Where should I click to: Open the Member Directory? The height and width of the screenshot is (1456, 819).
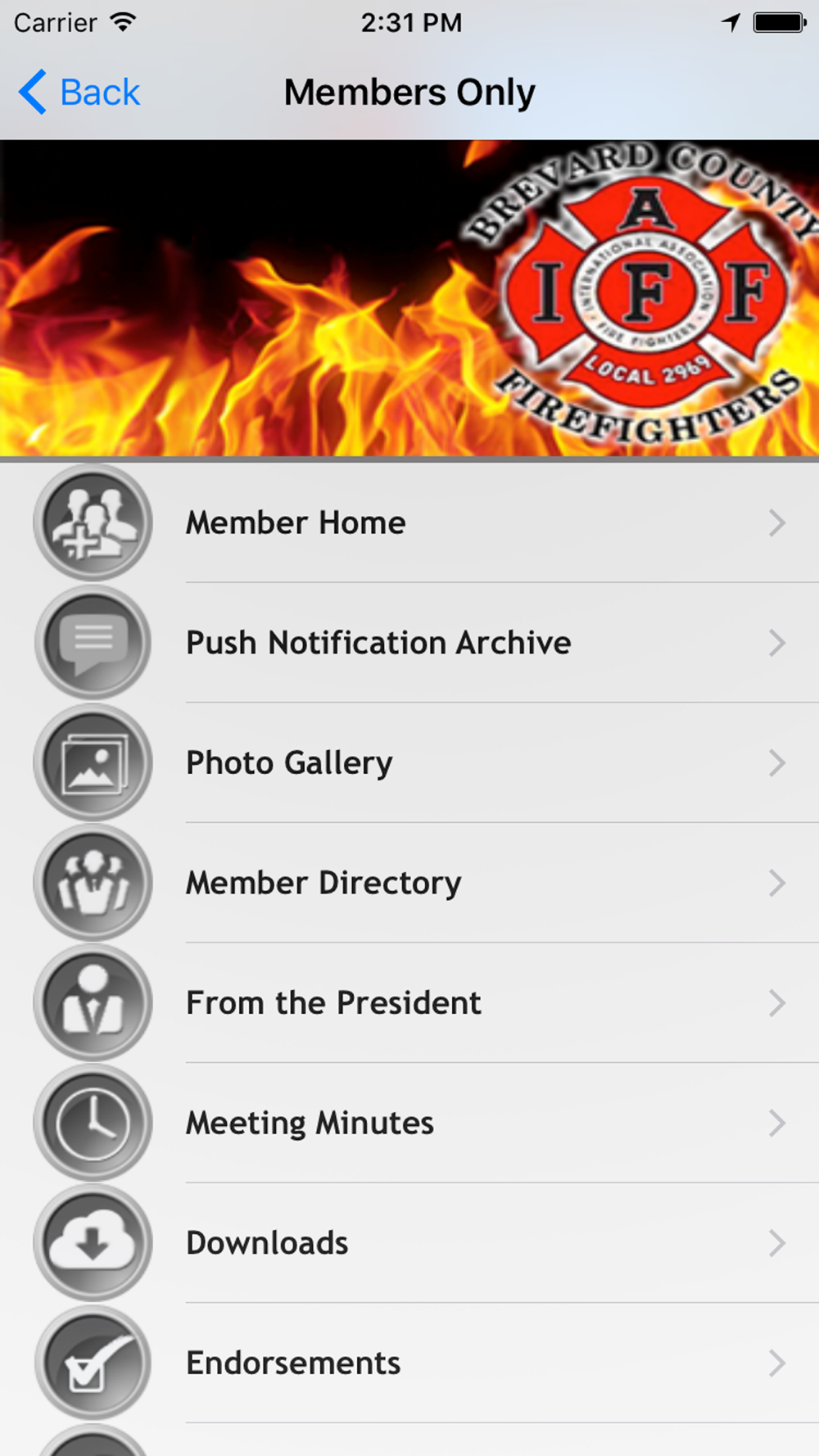[x=409, y=883]
